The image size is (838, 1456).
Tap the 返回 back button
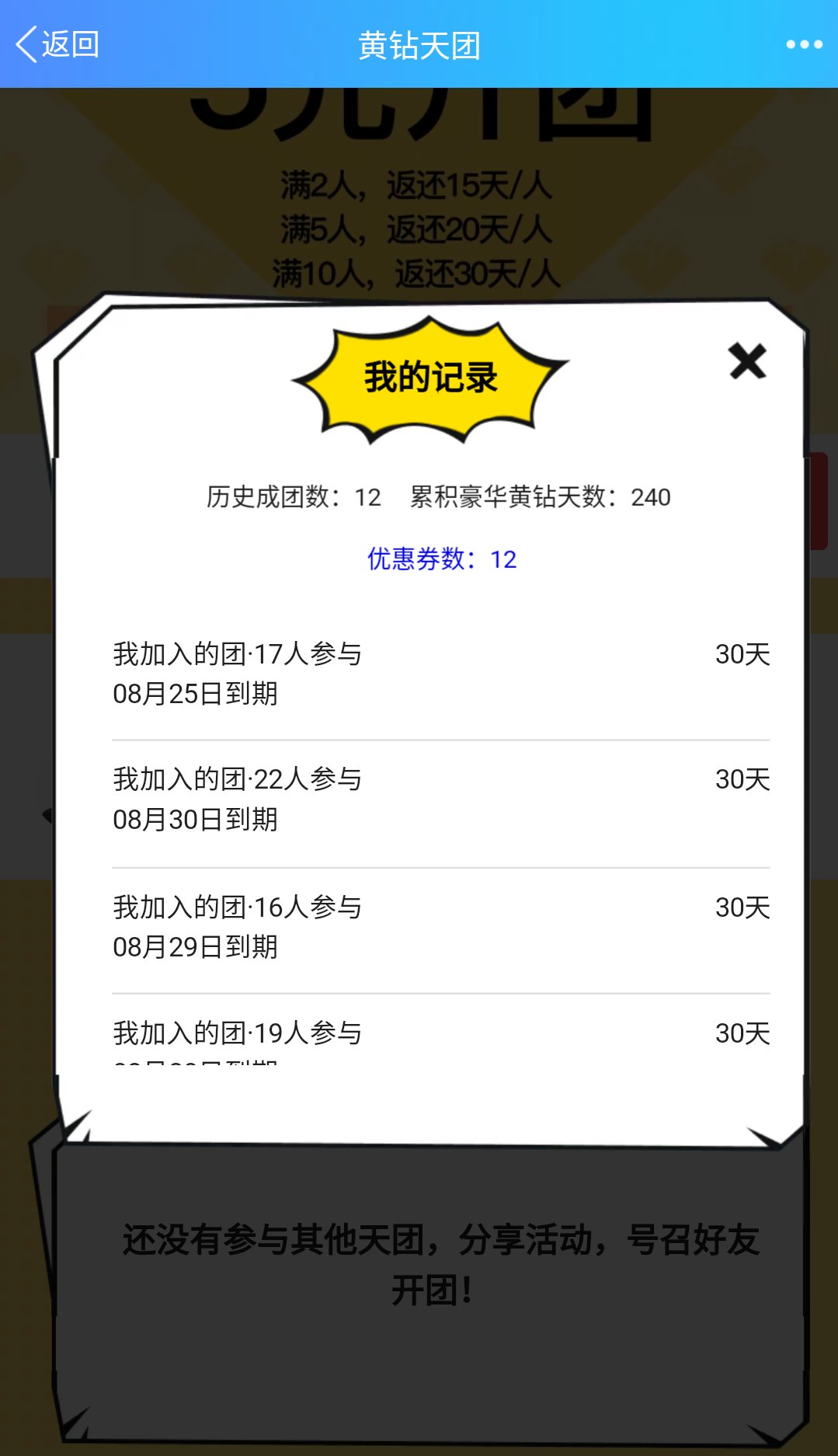pyautogui.click(x=57, y=44)
